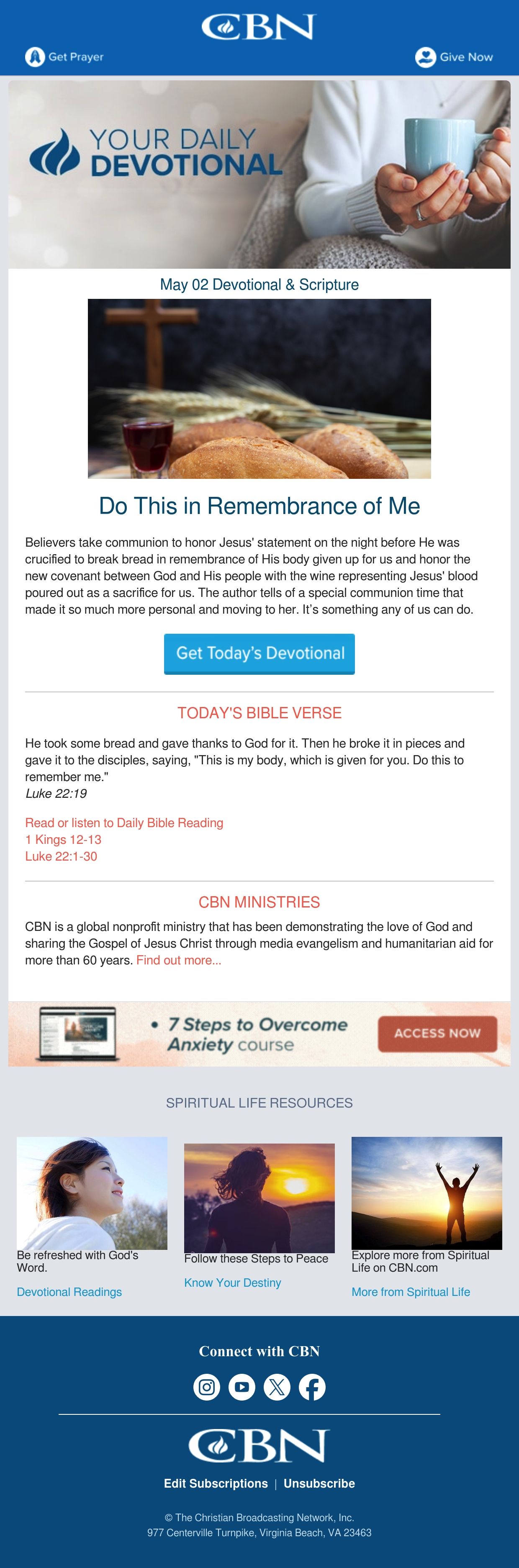Visit CBN's X profile

click(277, 1387)
